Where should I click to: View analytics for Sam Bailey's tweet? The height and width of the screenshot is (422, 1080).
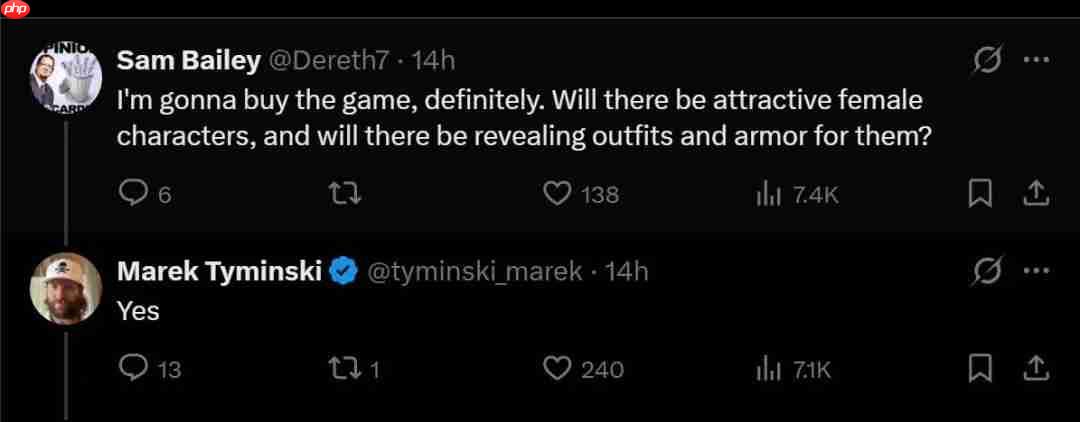(x=767, y=193)
